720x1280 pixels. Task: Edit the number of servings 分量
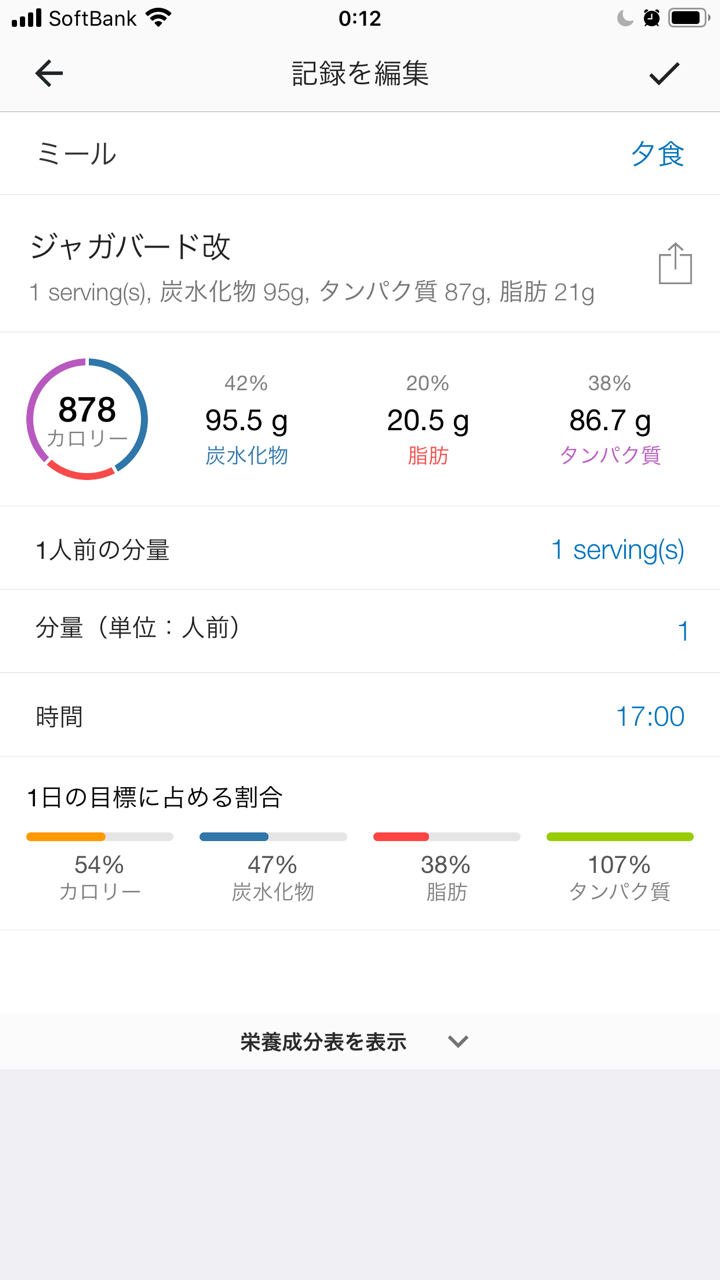[x=360, y=631]
